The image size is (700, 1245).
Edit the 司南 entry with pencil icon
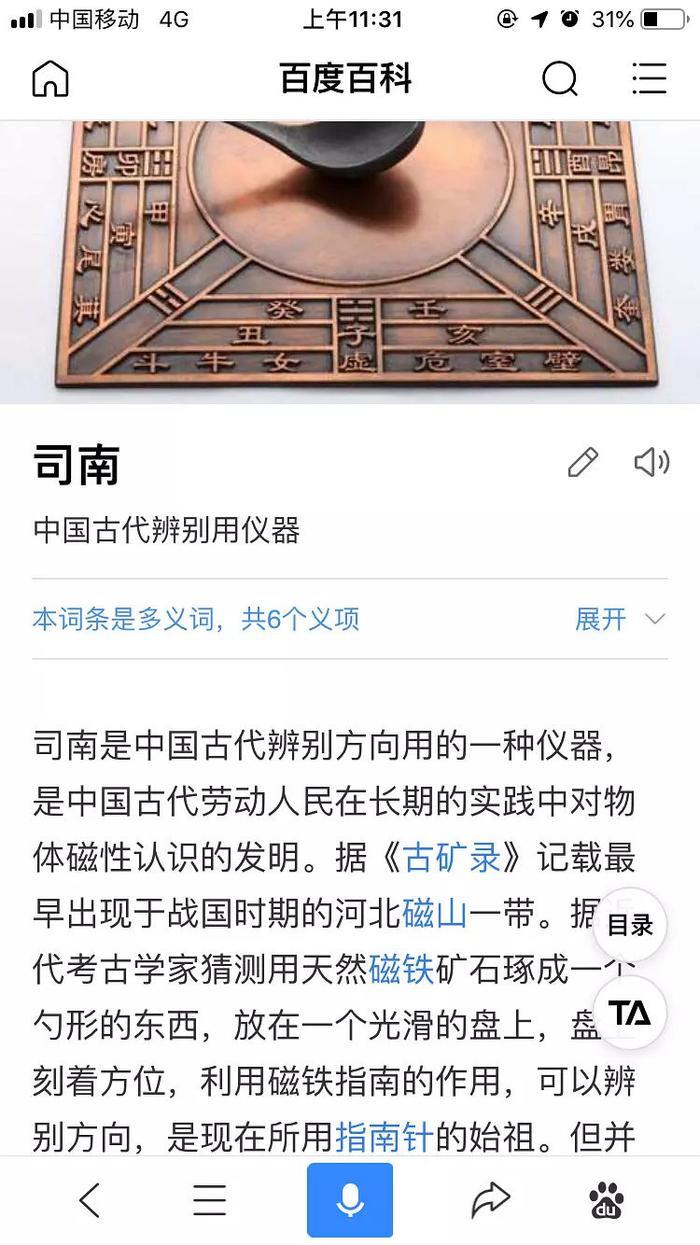pyautogui.click(x=582, y=462)
